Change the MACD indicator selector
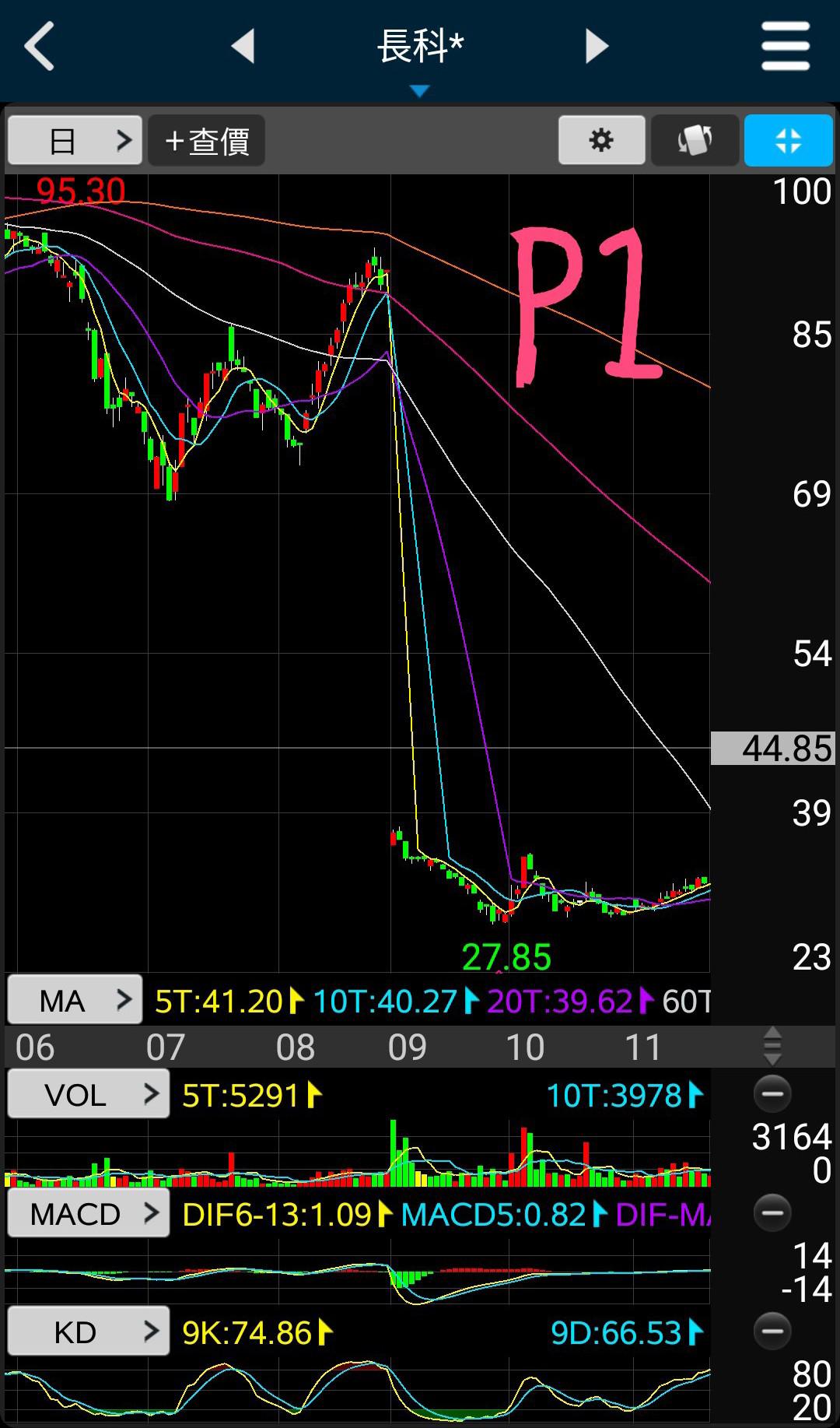The image size is (840, 1428). pos(88,1213)
